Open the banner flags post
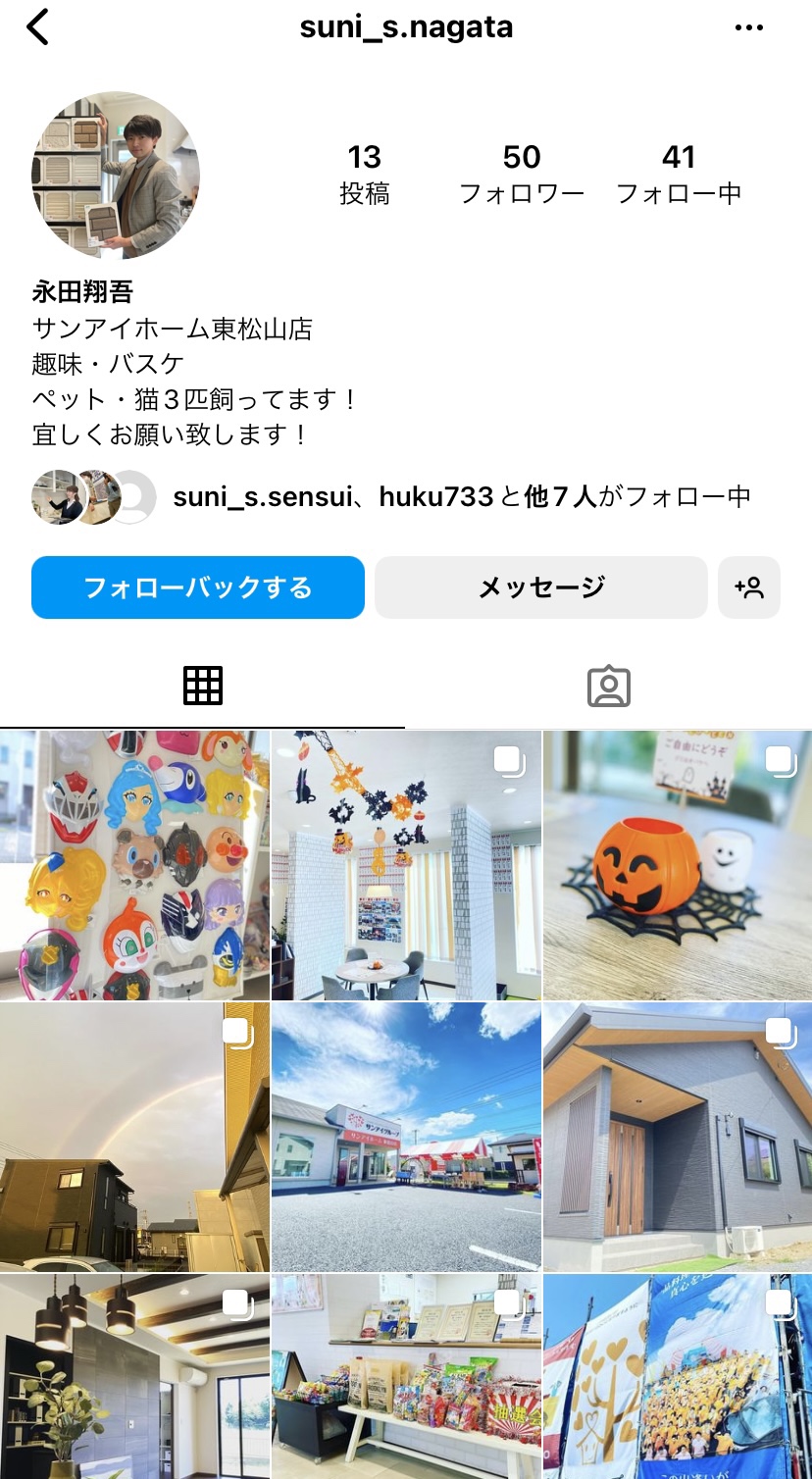 678,1377
